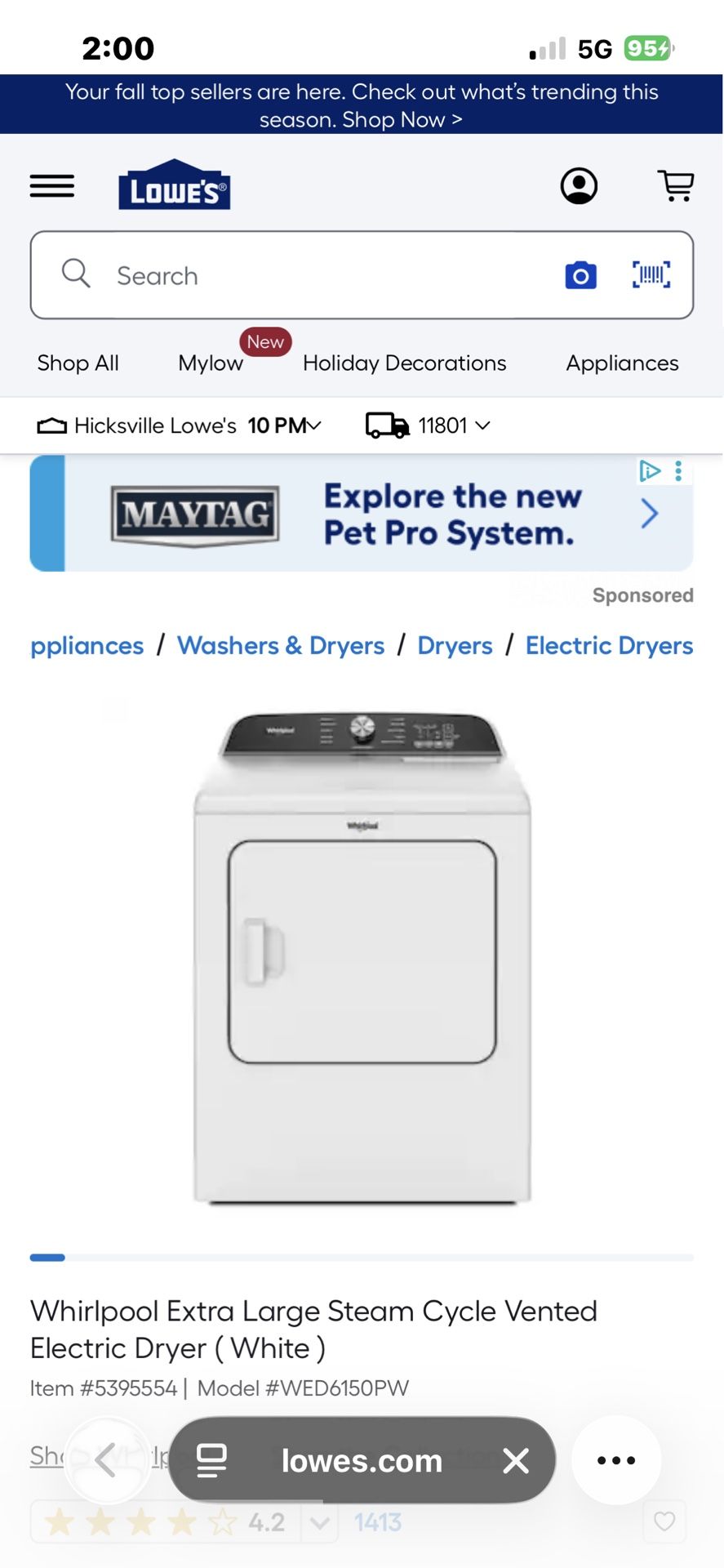The width and height of the screenshot is (724, 1568).
Task: Tap Washers & Dryers breadcrumb
Action: (x=281, y=645)
